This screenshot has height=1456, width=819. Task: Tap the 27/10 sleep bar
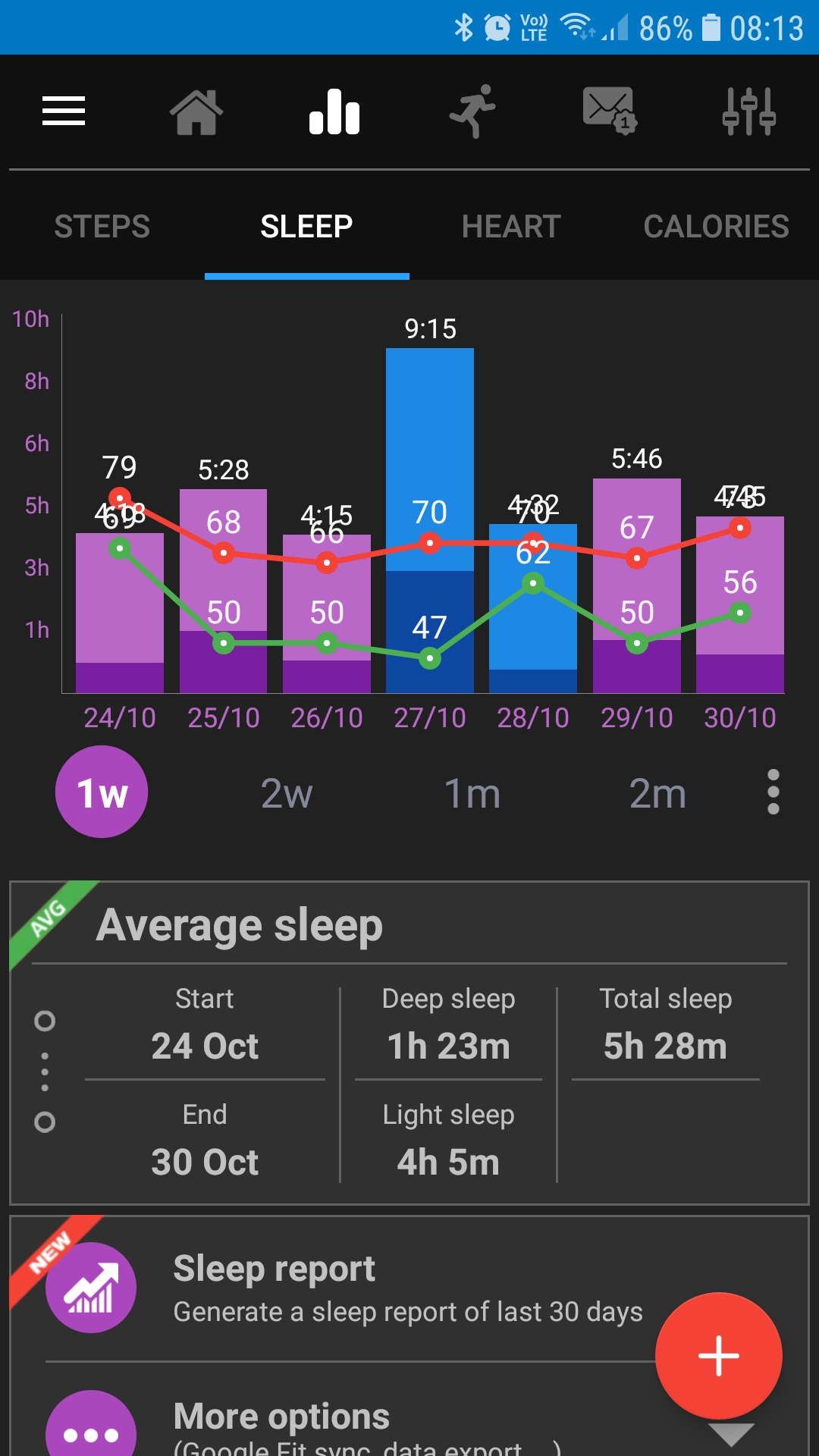pos(430,520)
